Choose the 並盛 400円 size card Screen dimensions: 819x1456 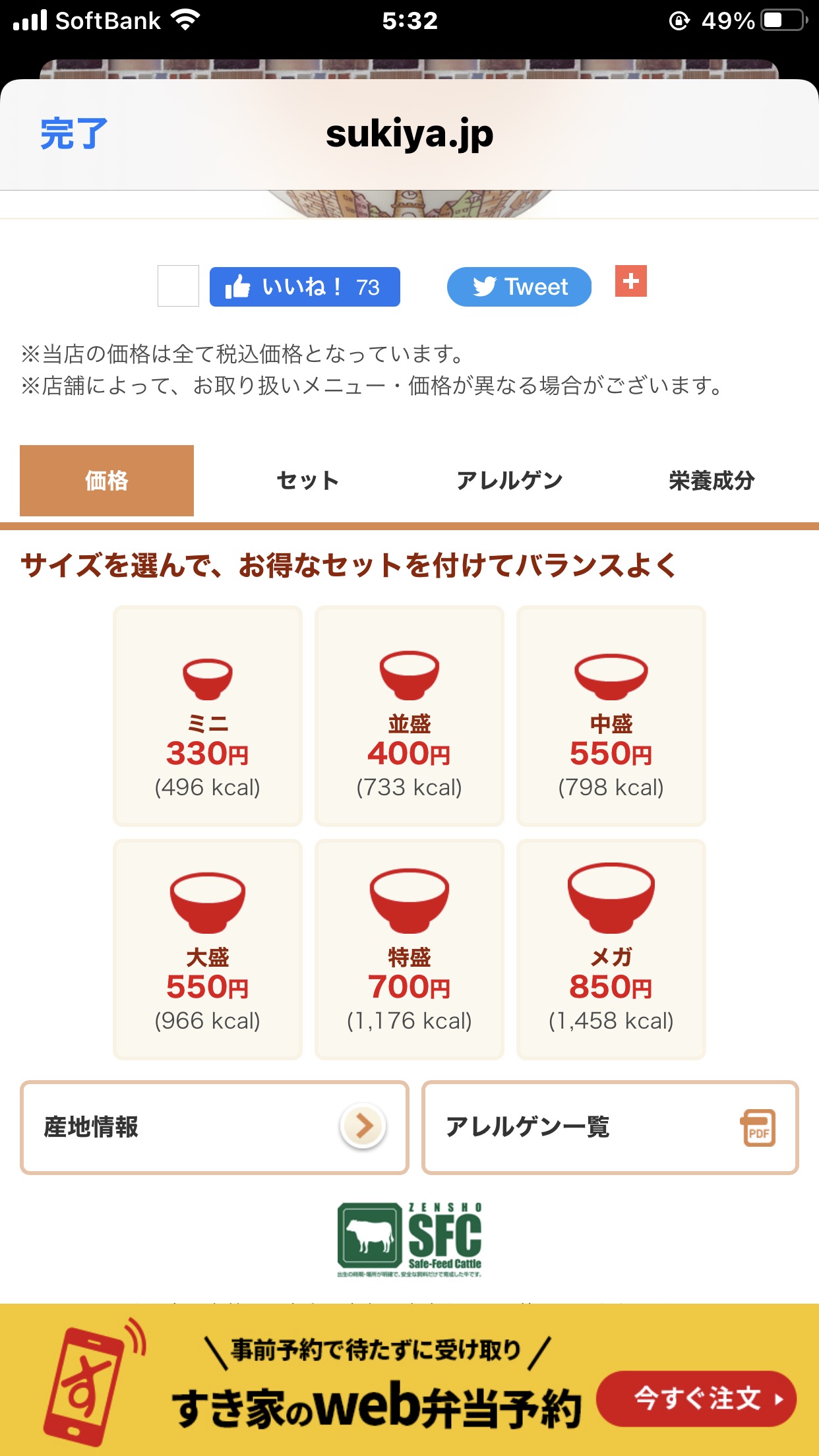pyautogui.click(x=409, y=716)
